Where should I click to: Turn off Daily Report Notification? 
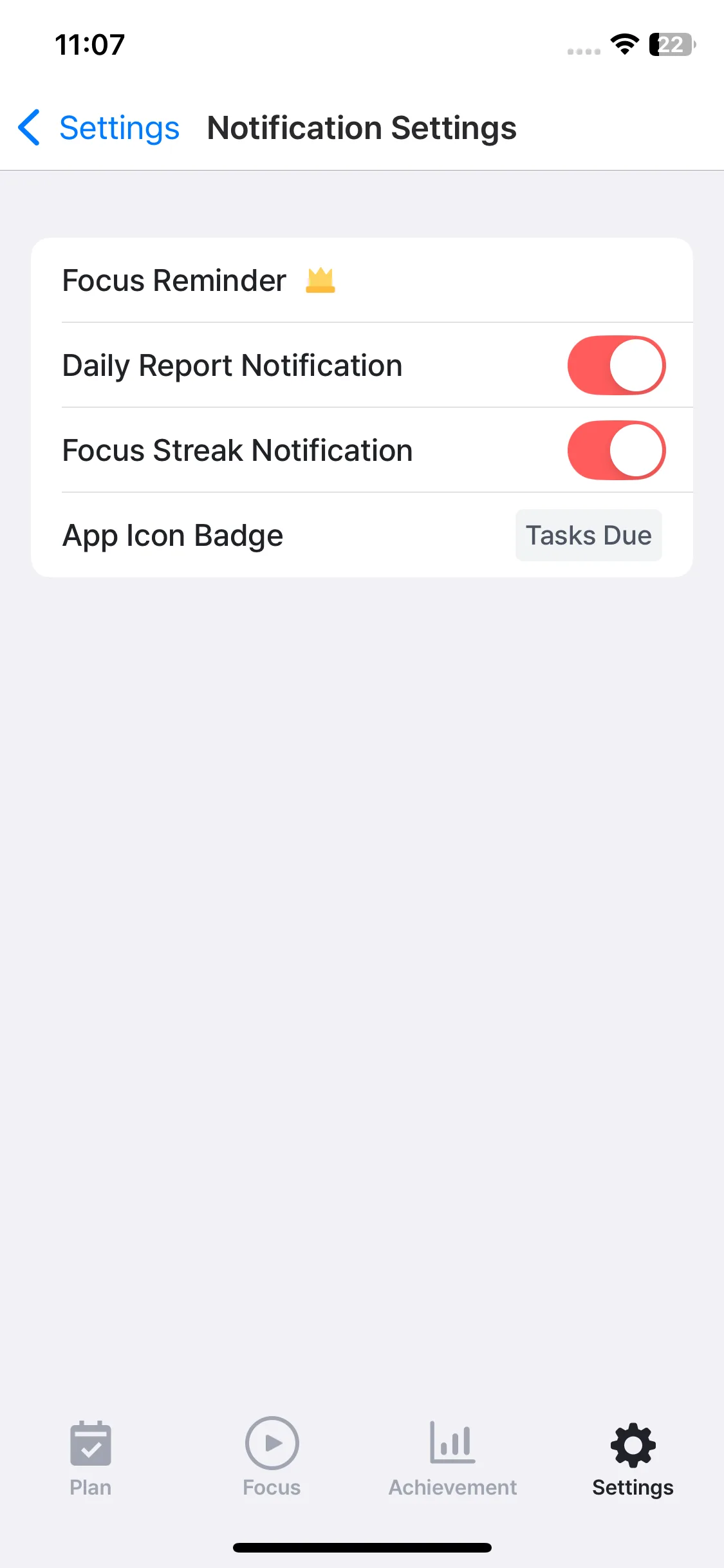[616, 366]
